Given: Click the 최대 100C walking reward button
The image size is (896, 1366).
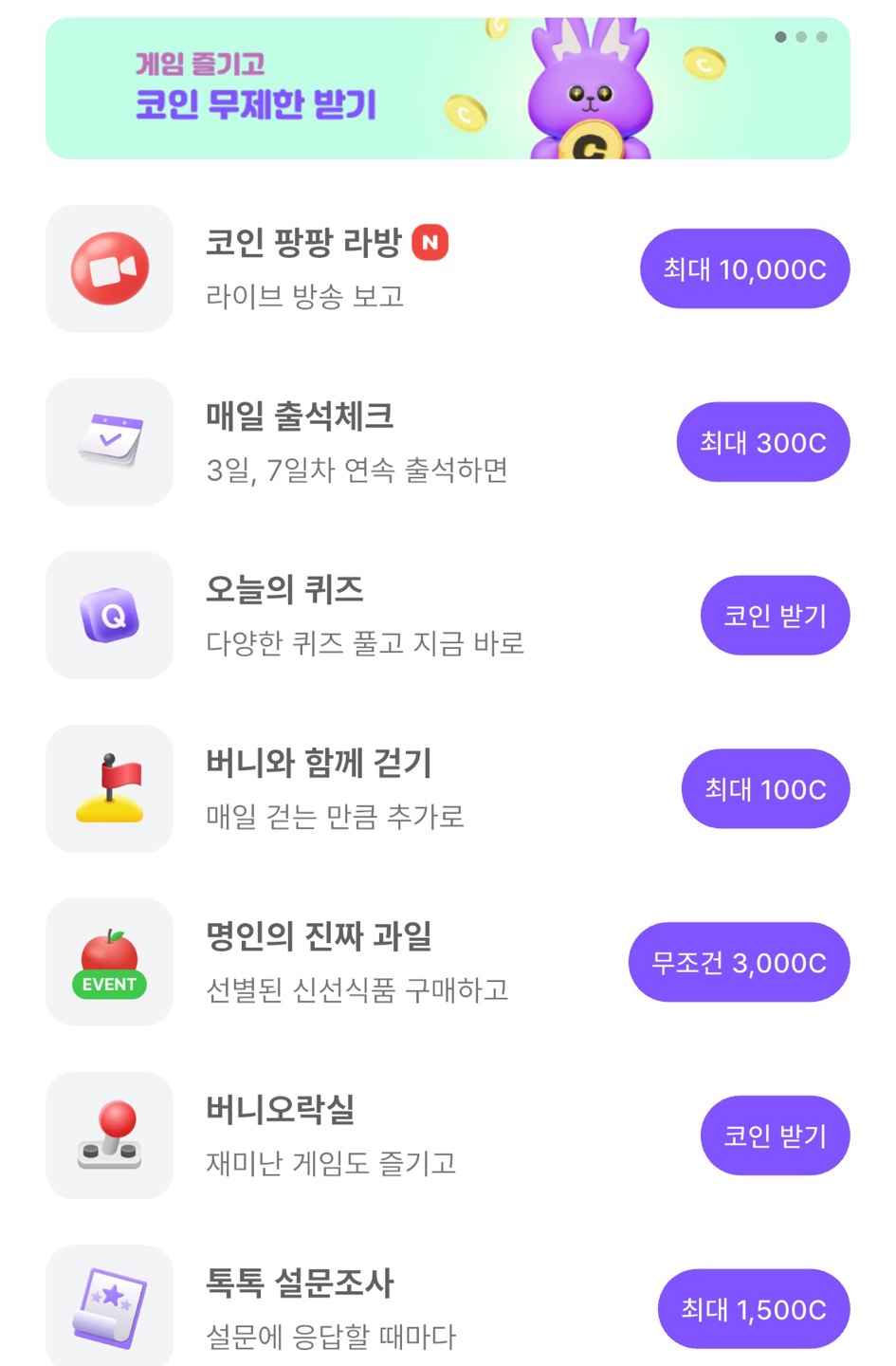Looking at the screenshot, I should coord(765,788).
